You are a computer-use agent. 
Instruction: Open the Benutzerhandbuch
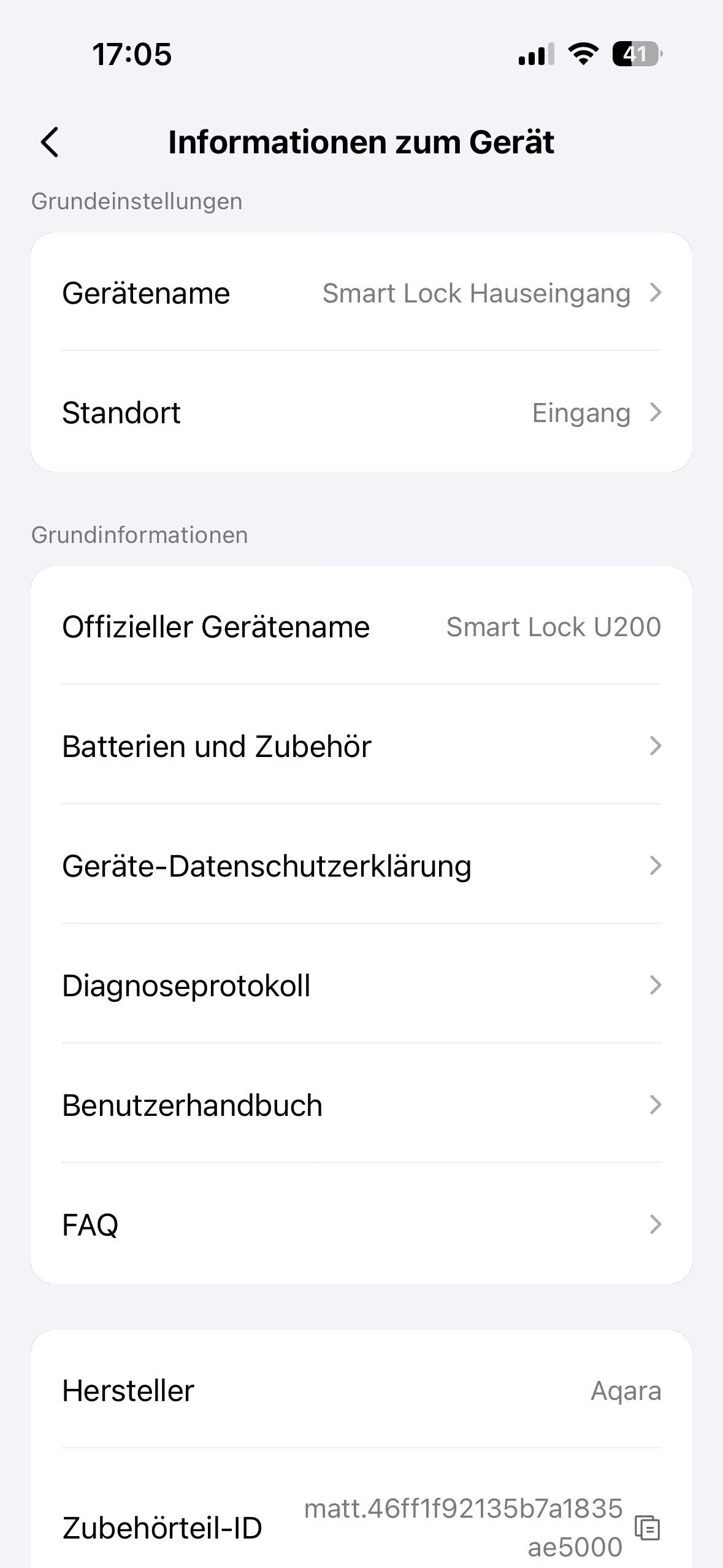tap(361, 1105)
